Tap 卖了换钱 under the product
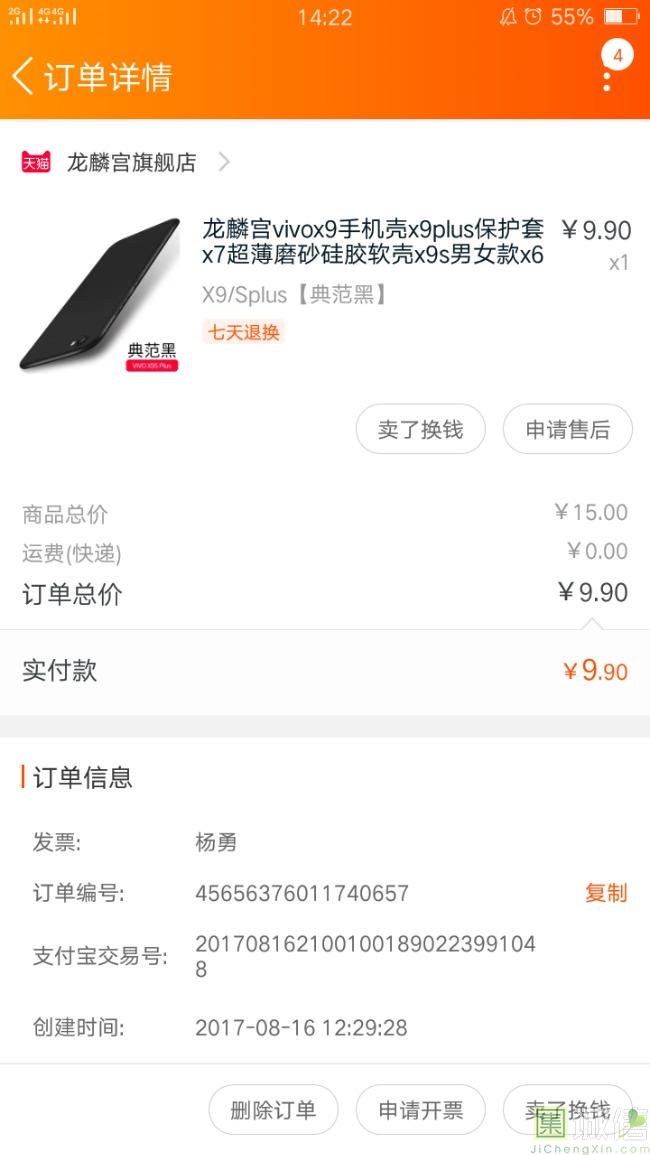 coord(420,430)
